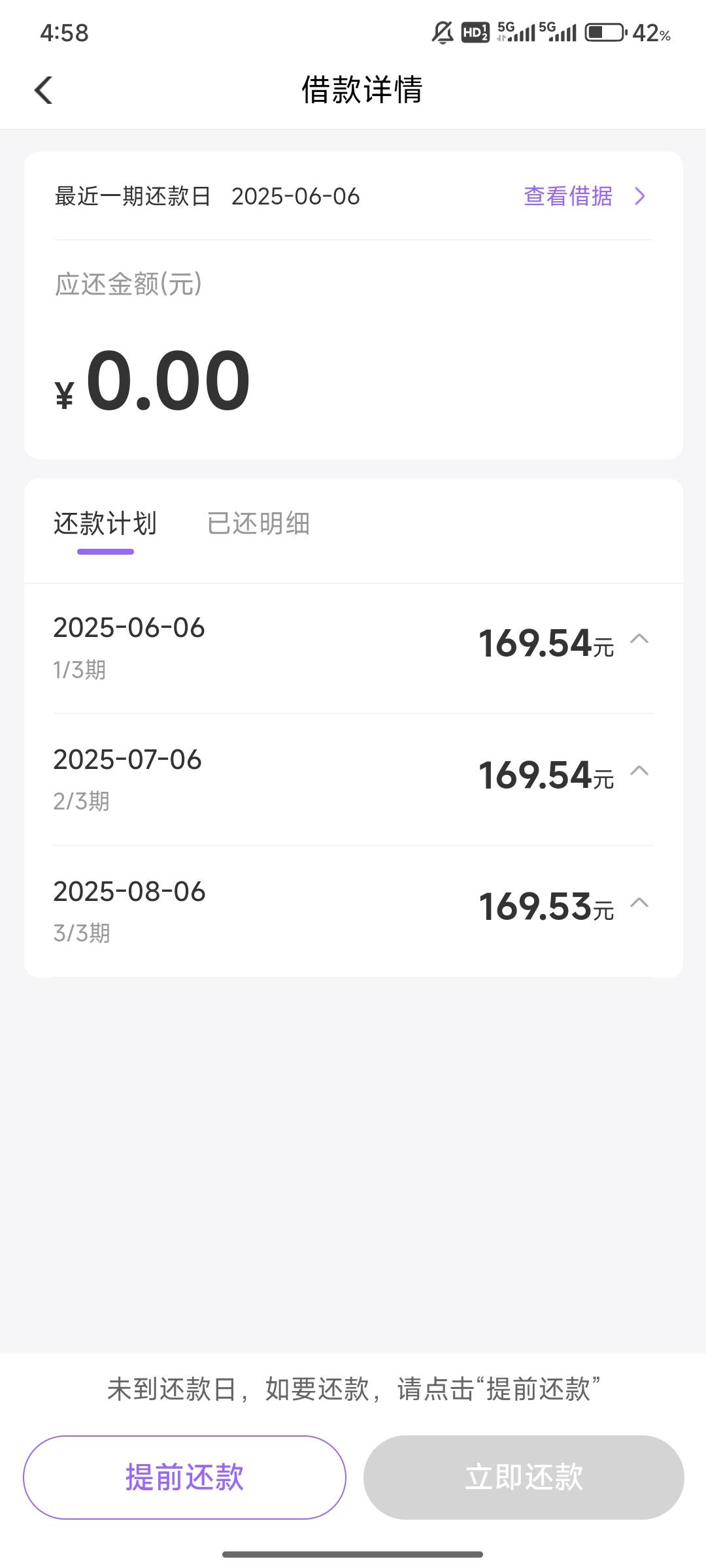Screen dimensions: 706x1568
Task: Expand the 2025-06-06 installment 1/3期
Action: (x=353, y=648)
